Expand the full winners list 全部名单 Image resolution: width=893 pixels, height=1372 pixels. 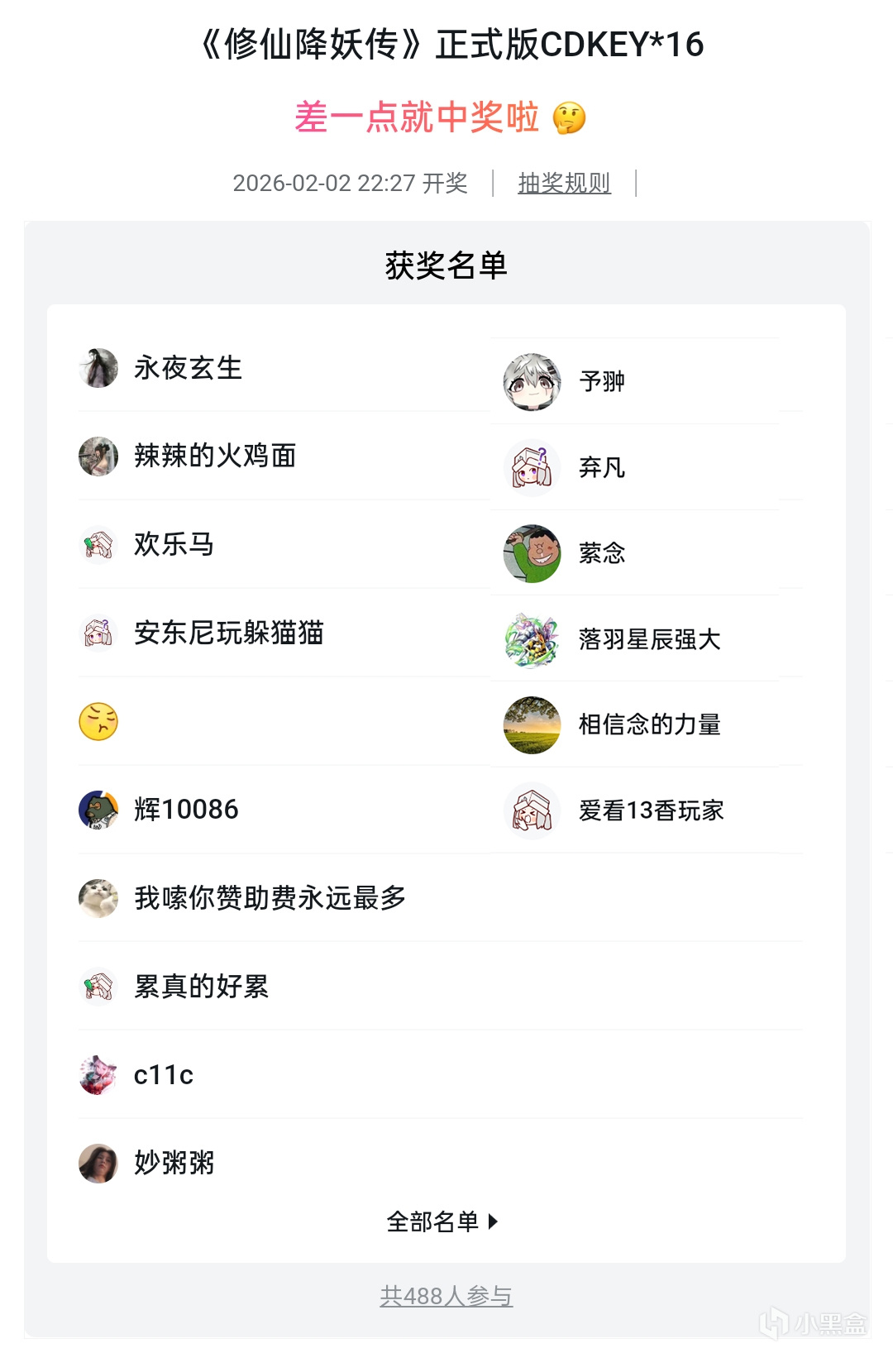[442, 1221]
